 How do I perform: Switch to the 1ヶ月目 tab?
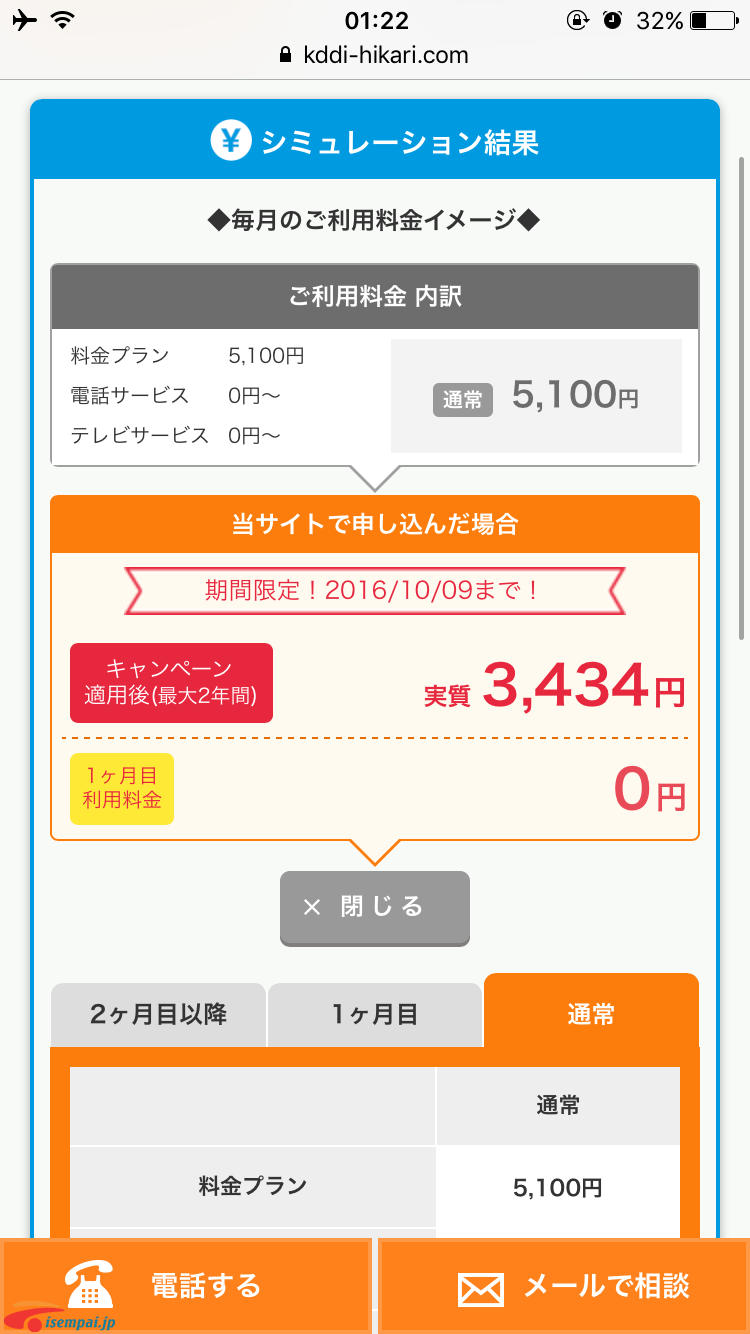[x=374, y=1015]
